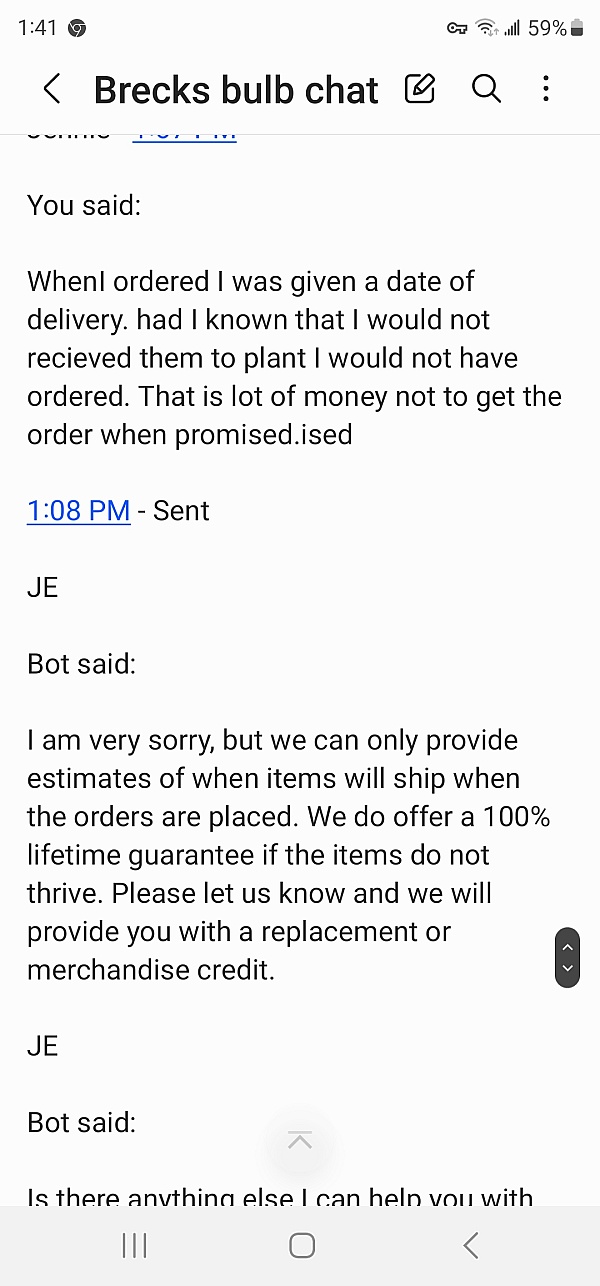The width and height of the screenshot is (600, 1286).
Task: Go to the home screen
Action: (x=302, y=1245)
